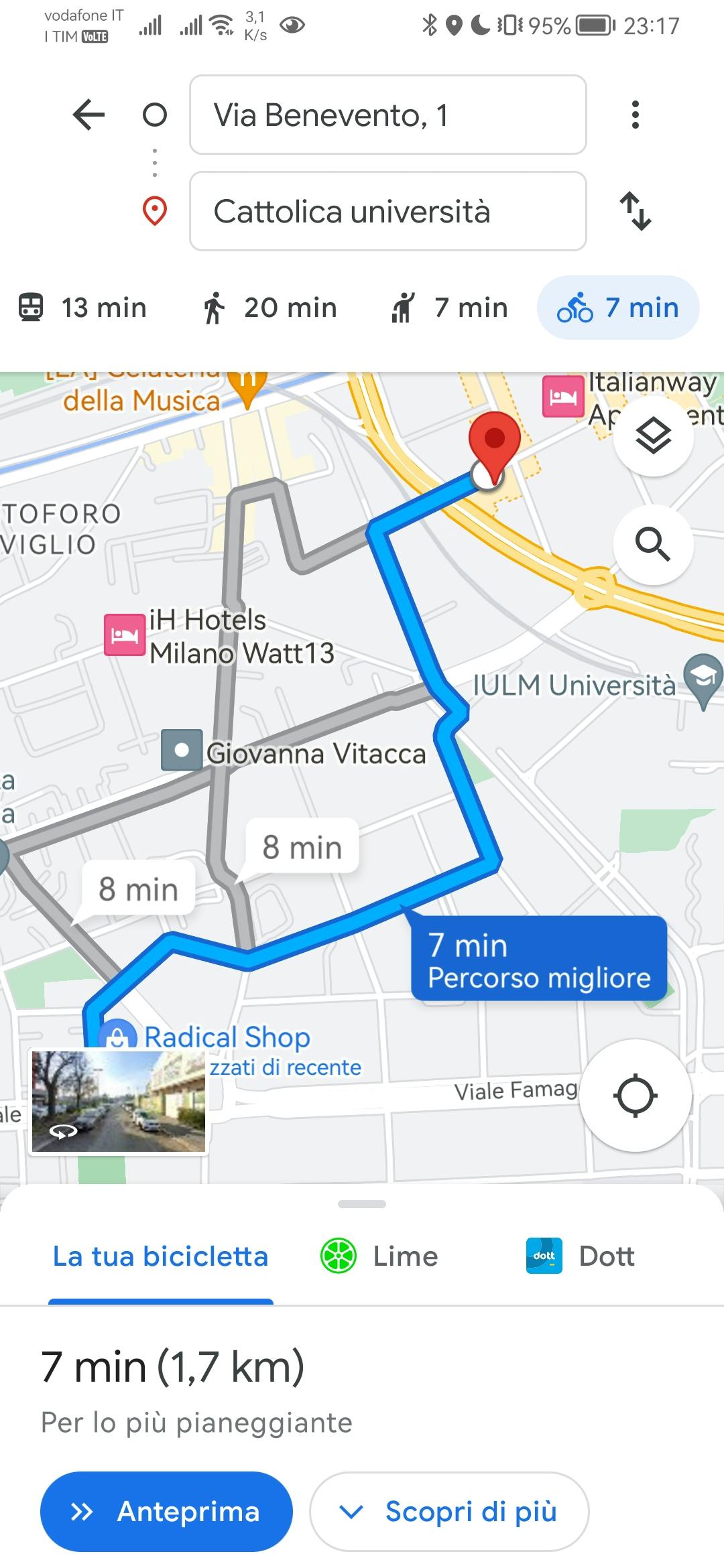Search along the route
Screen dimensions: 724x1568
[x=653, y=544]
